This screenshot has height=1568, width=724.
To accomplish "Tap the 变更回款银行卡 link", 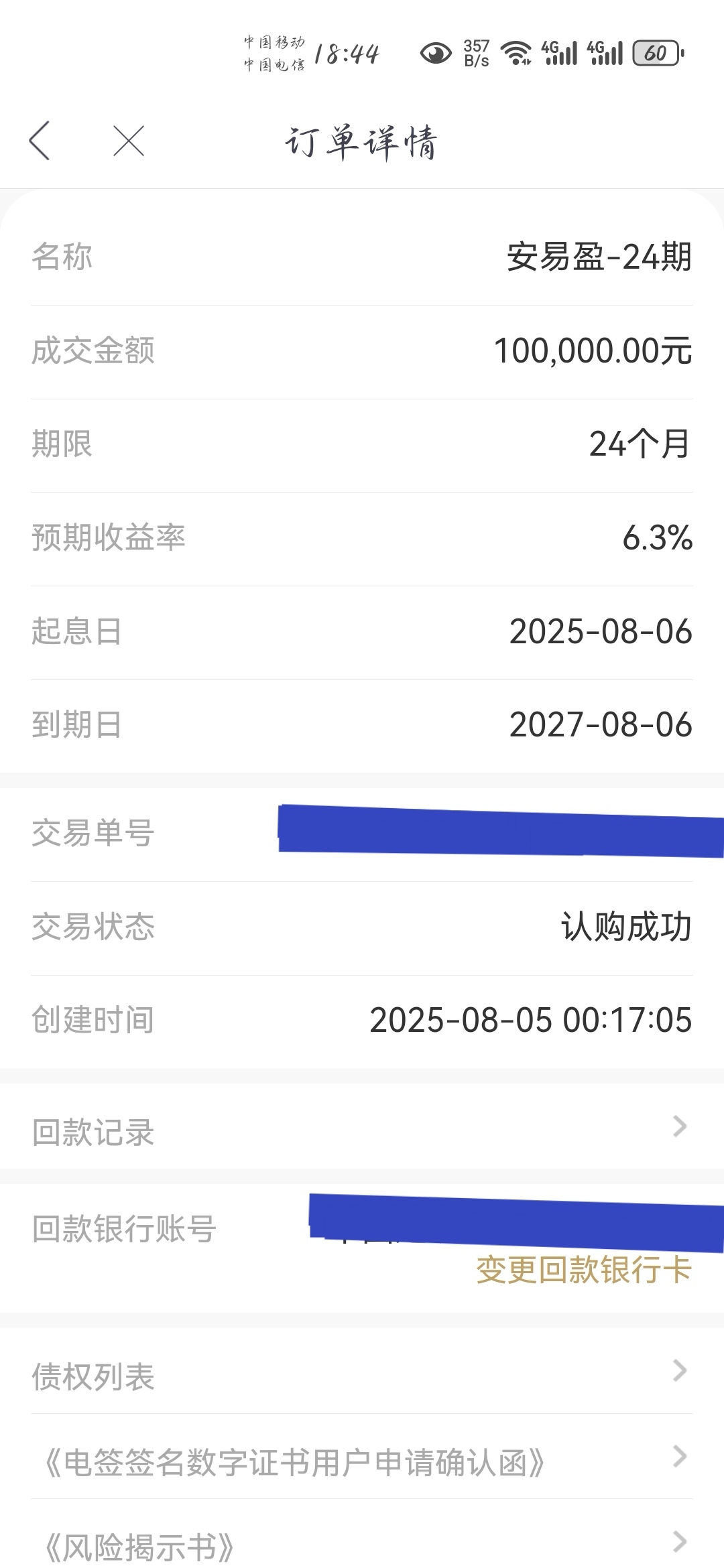I will pos(584,1270).
